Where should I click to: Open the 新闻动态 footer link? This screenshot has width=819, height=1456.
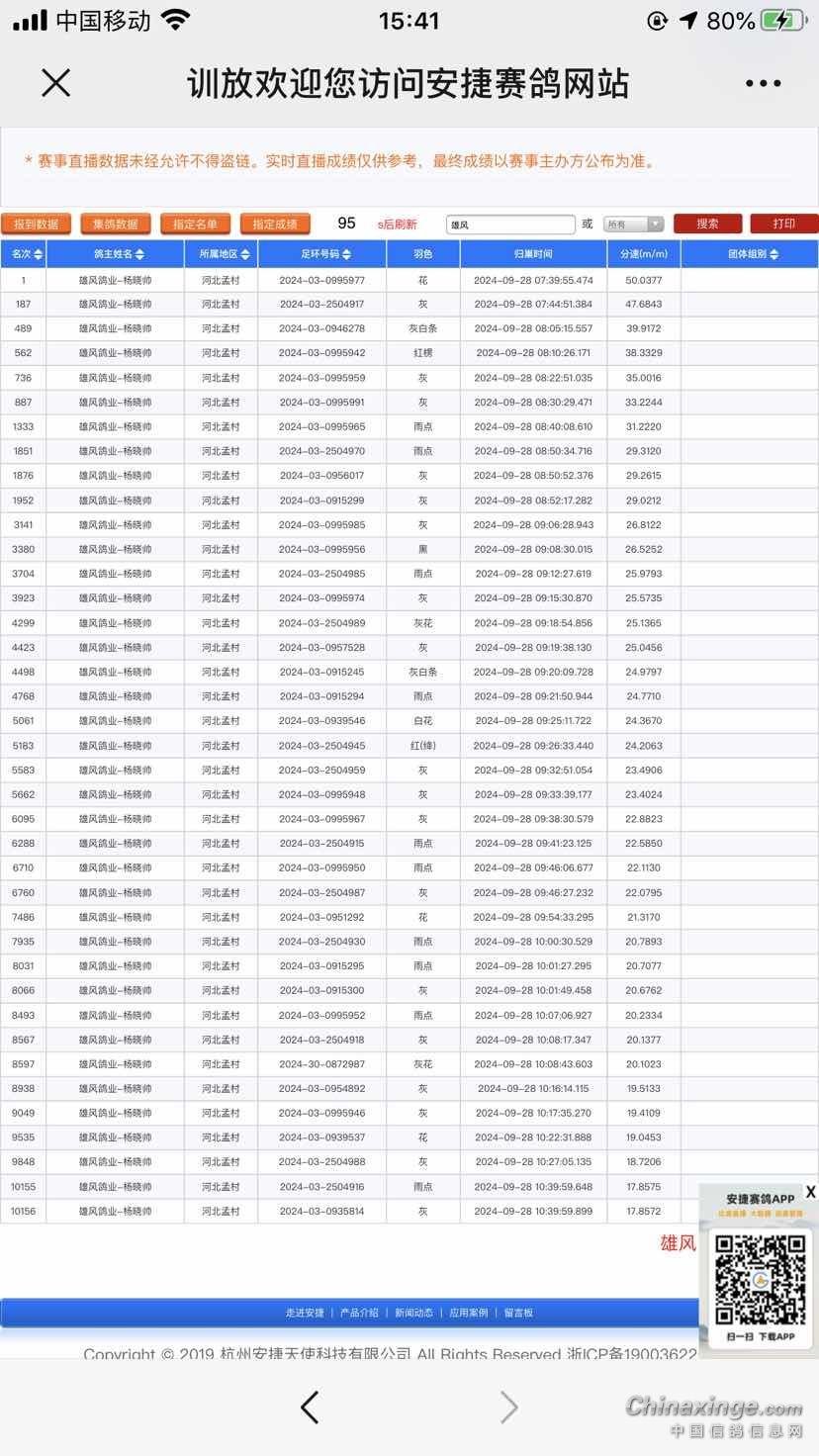coord(413,1313)
